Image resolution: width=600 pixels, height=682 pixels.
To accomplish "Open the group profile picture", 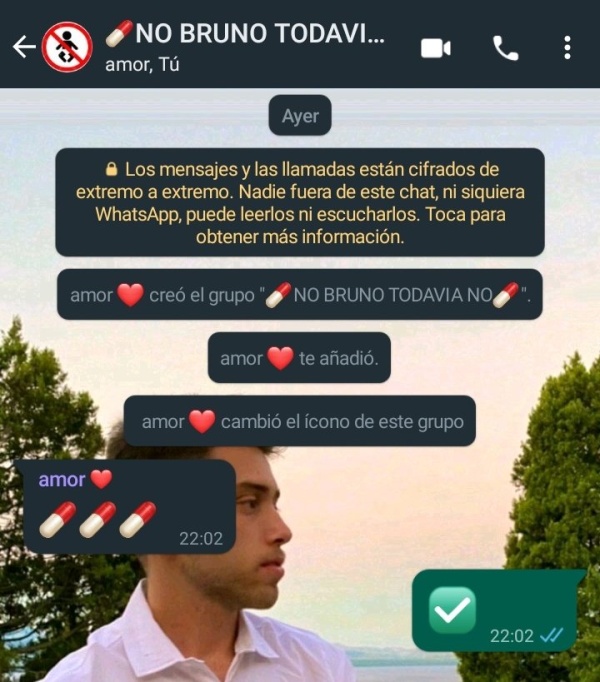I will 67,47.
